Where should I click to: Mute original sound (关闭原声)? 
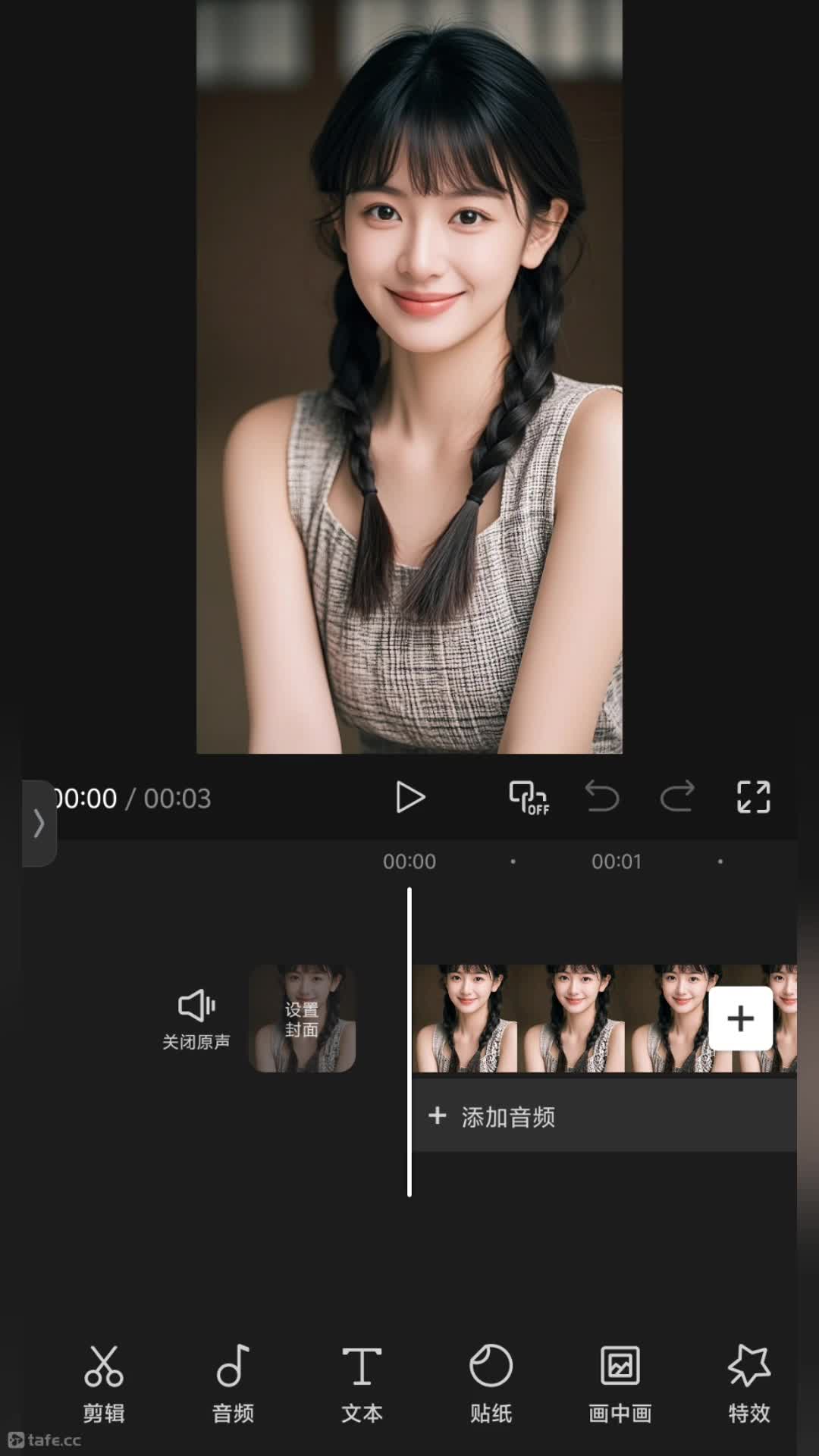pos(196,1019)
